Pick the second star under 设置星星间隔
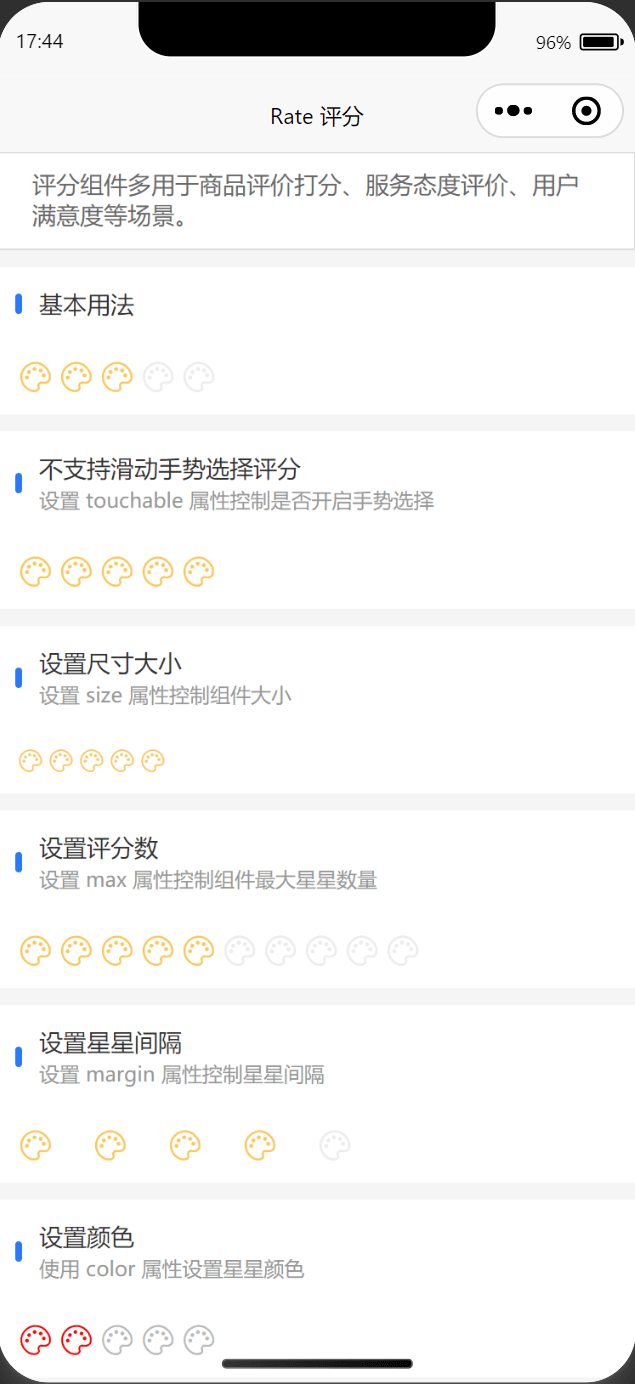Image resolution: width=635 pixels, height=1384 pixels. pos(110,1145)
